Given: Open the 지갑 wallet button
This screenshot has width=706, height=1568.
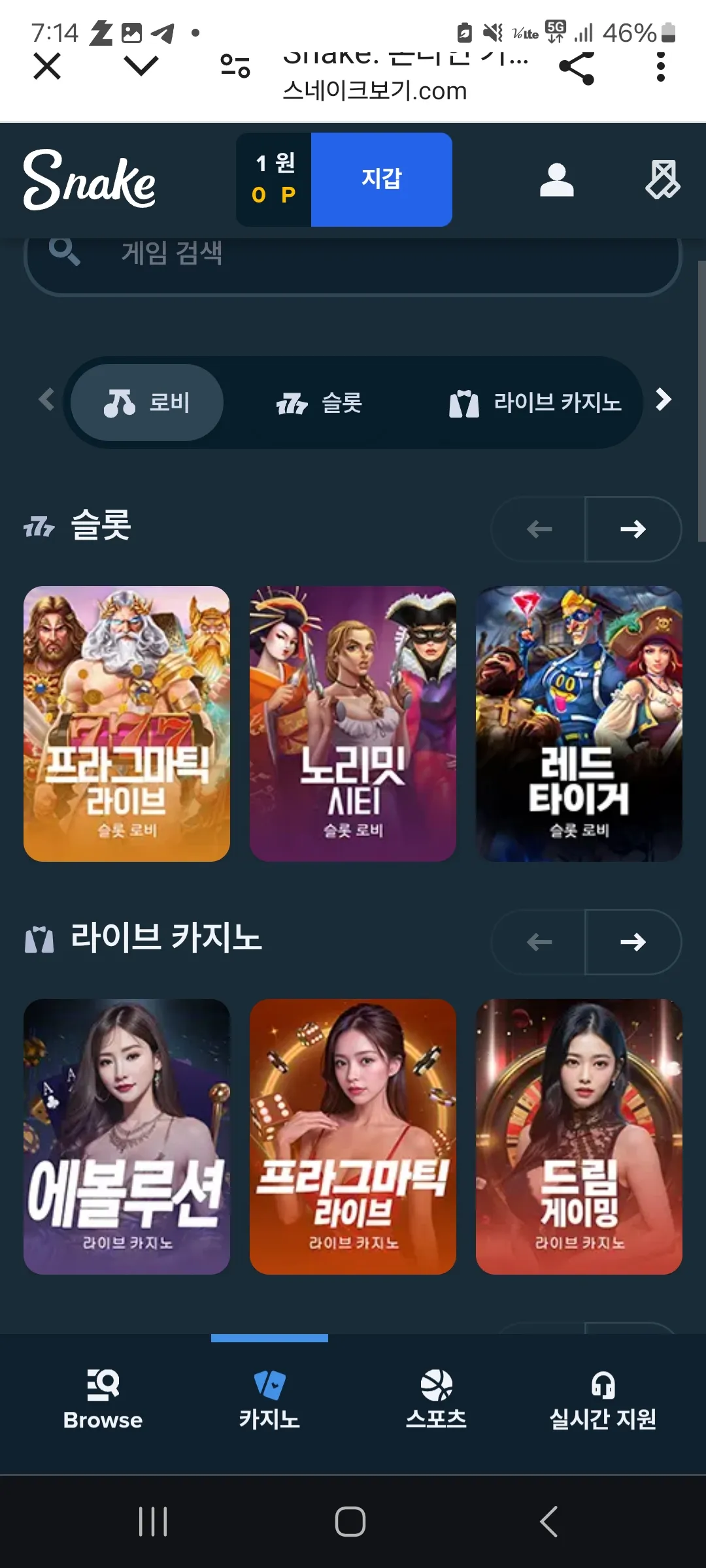Looking at the screenshot, I should [x=381, y=179].
